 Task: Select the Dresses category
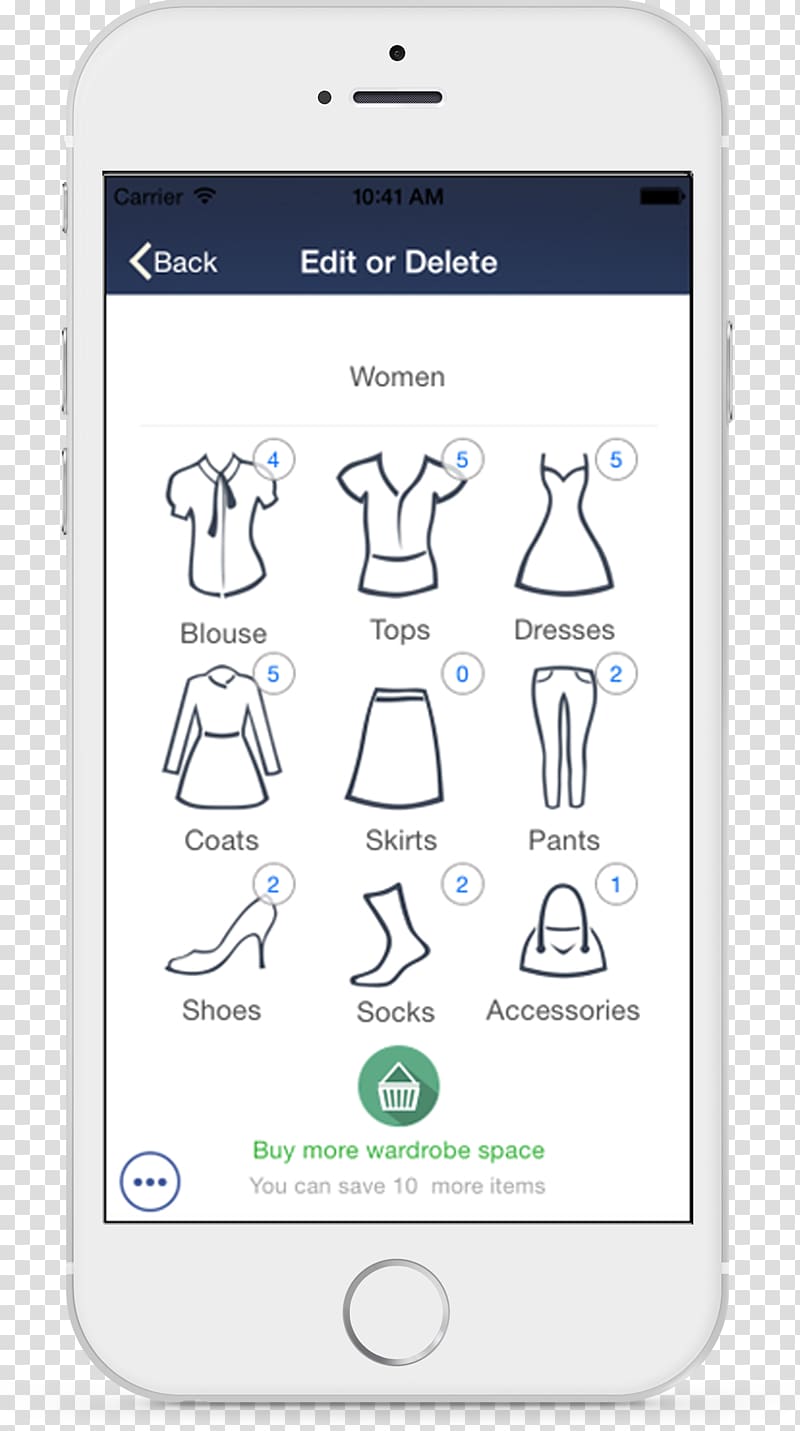click(x=564, y=526)
